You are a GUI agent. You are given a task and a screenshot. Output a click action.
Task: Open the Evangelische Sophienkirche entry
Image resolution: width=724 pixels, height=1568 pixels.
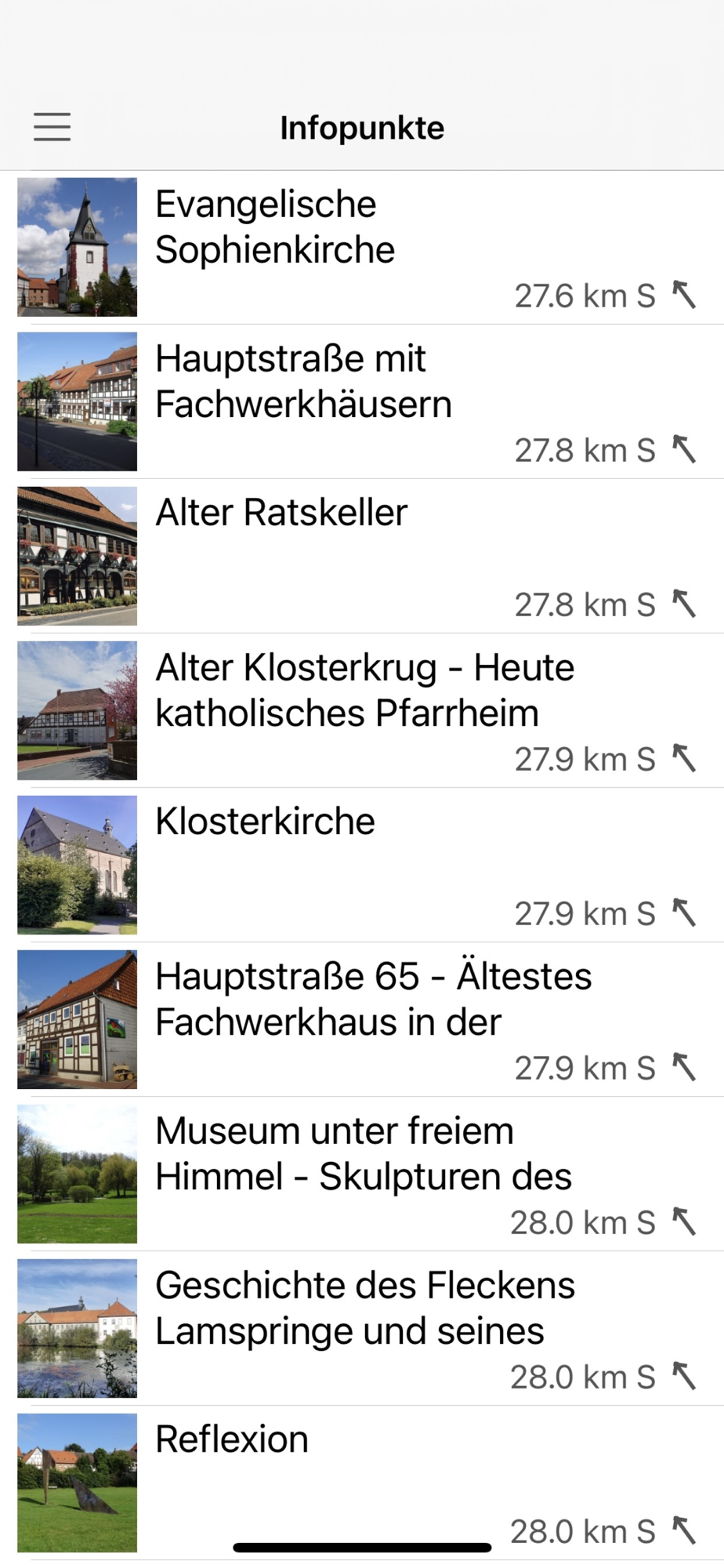tap(362, 247)
